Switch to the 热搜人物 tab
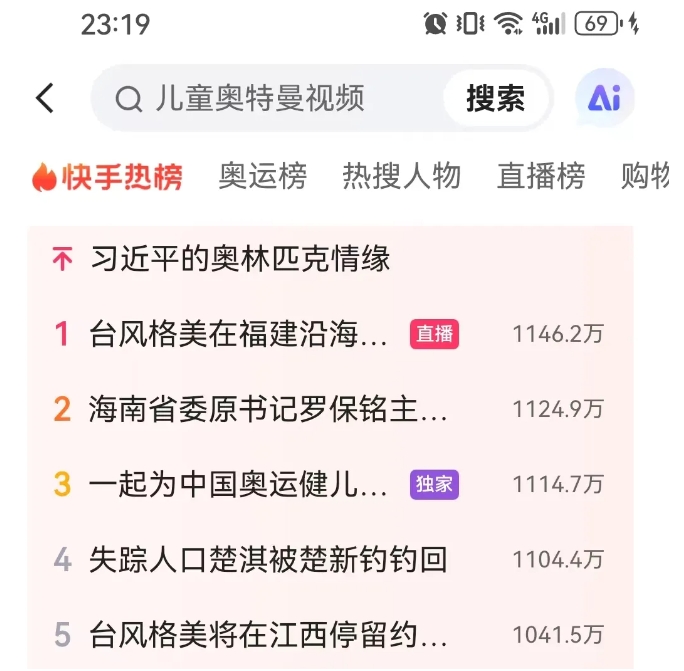Viewport: 684px width, 671px height. coord(401,176)
